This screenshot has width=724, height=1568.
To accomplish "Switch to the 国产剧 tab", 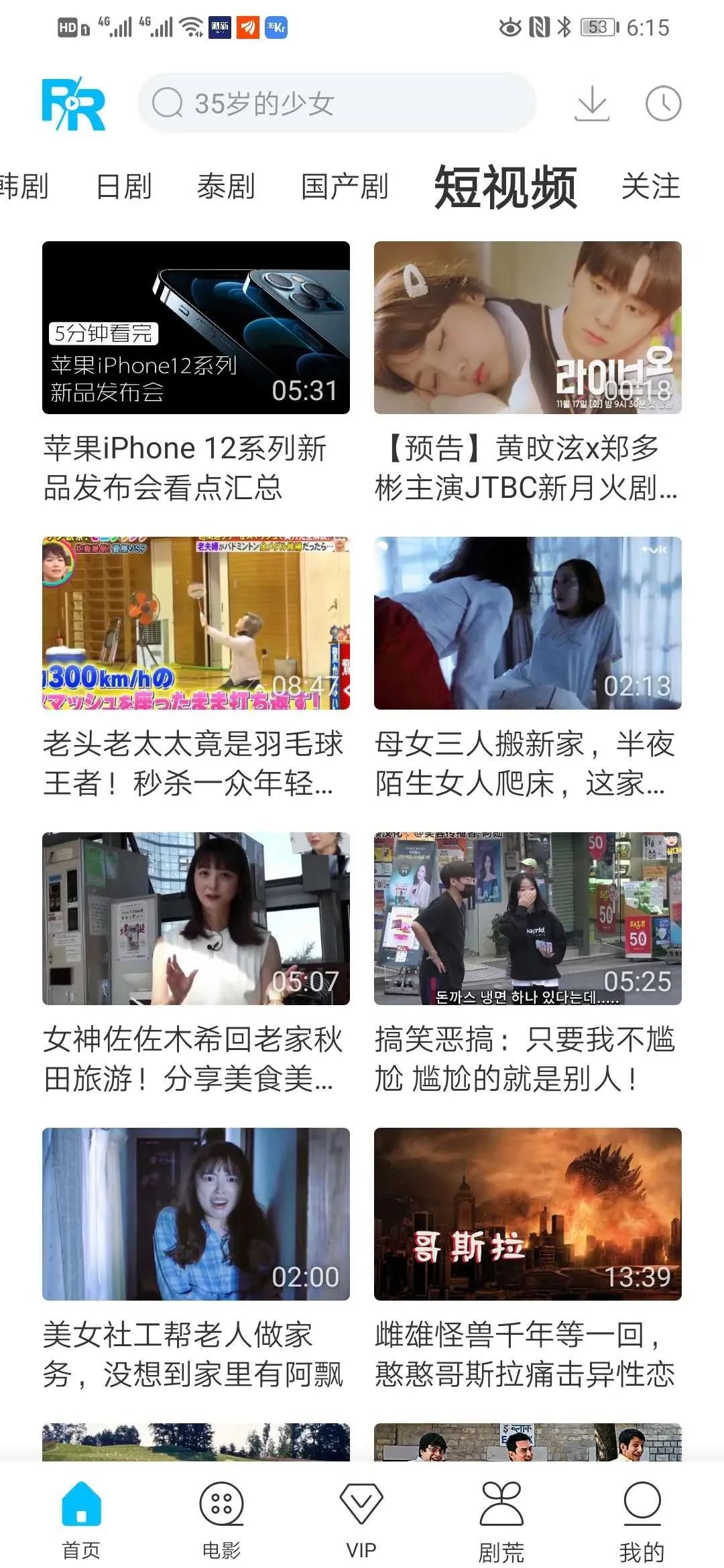I will 345,186.
